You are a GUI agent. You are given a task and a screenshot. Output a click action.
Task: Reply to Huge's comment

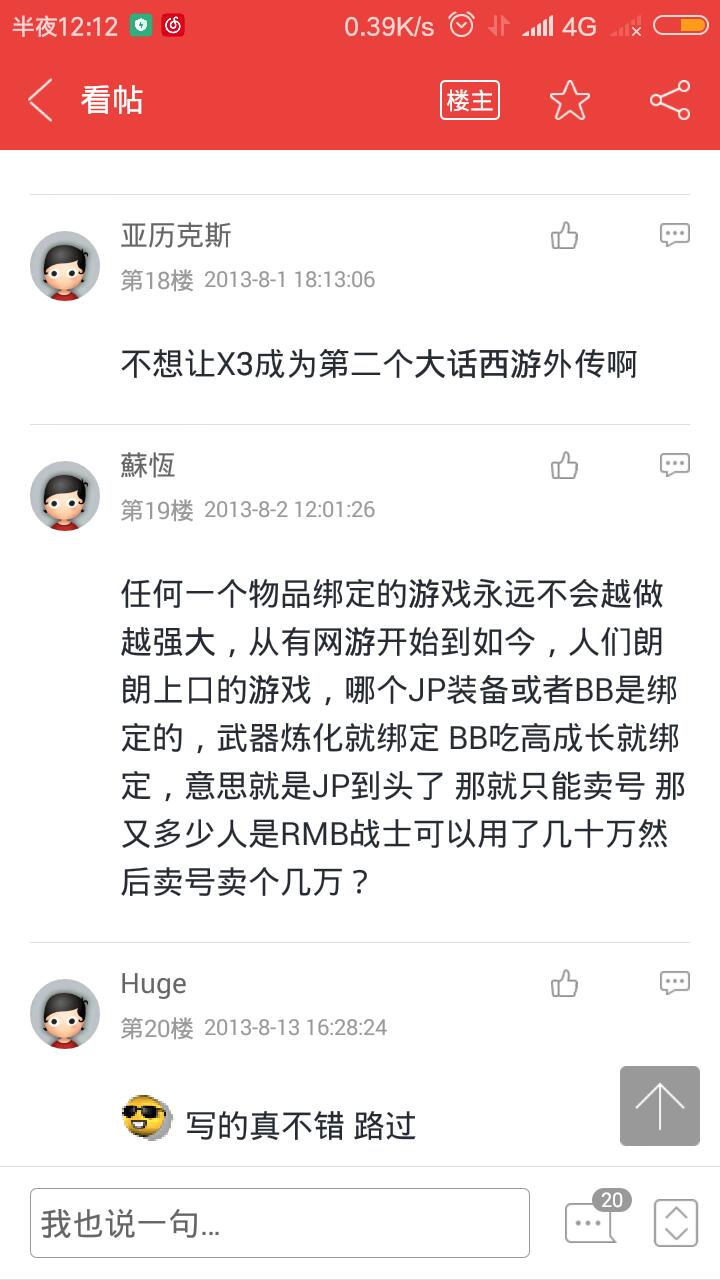point(675,983)
